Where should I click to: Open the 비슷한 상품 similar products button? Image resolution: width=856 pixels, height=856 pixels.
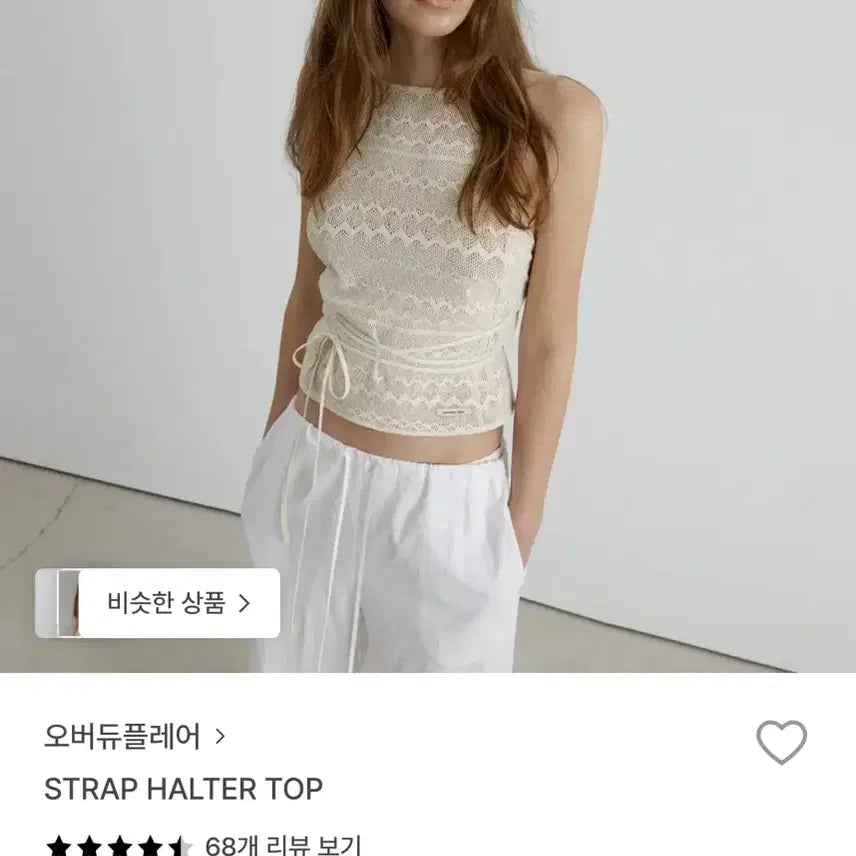coord(178,603)
